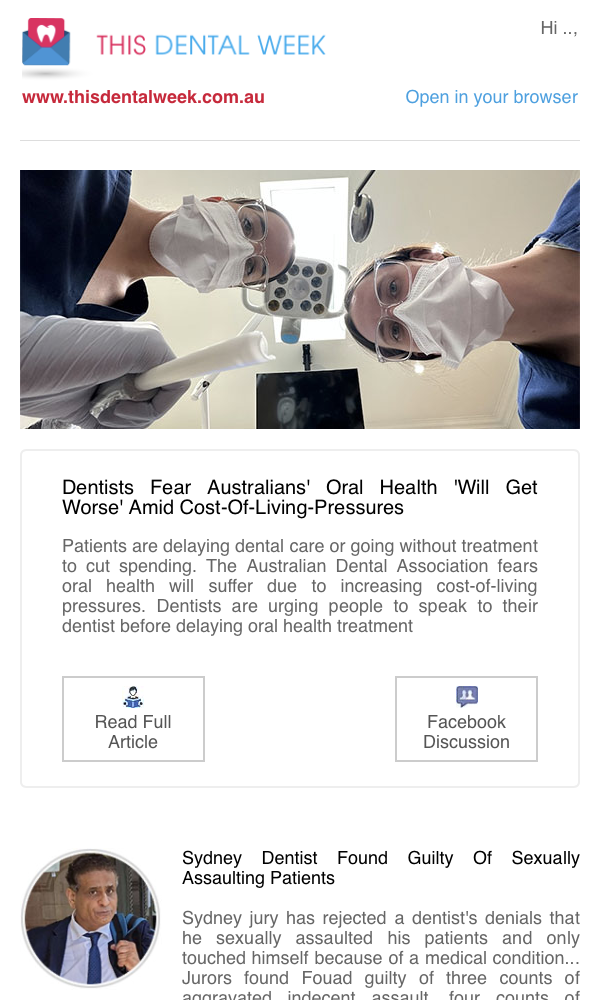Open the Facebook Discussion button
This screenshot has height=1000, width=600.
(466, 719)
